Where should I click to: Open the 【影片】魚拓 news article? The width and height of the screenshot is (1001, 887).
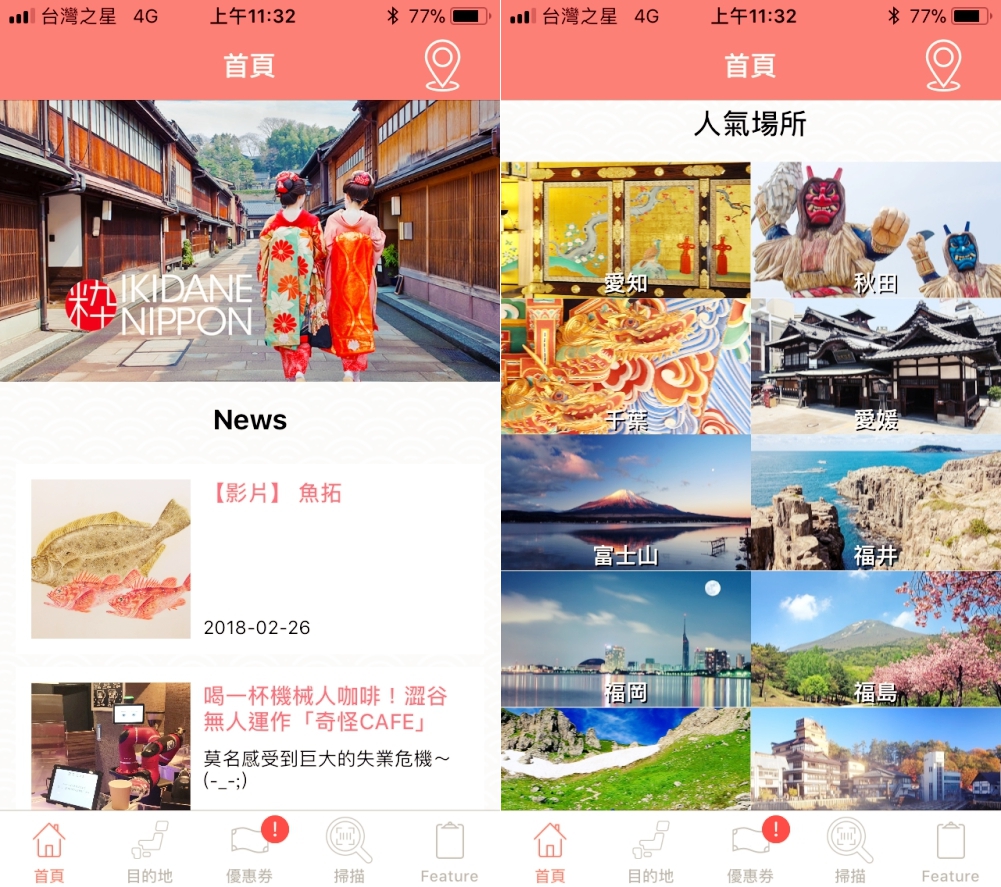click(250, 558)
